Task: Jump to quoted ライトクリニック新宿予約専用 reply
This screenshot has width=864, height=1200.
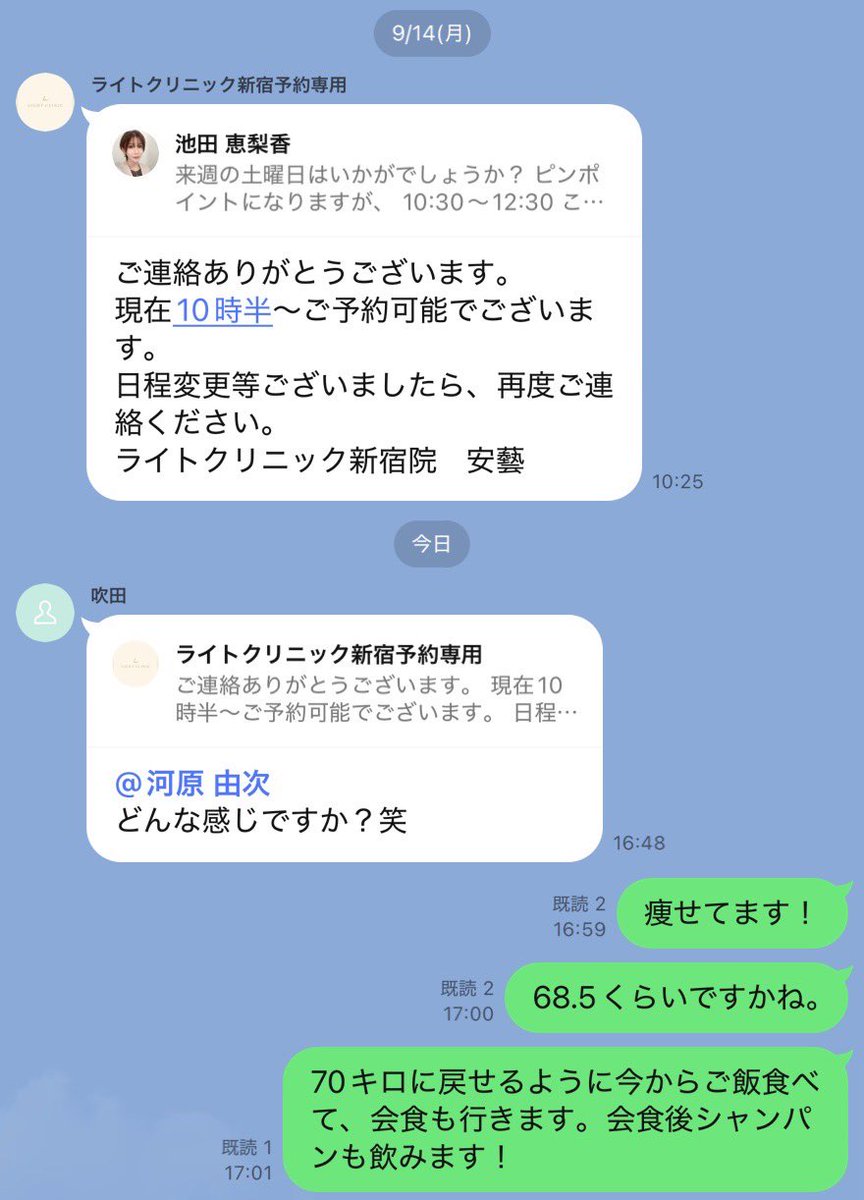Action: pos(344,682)
